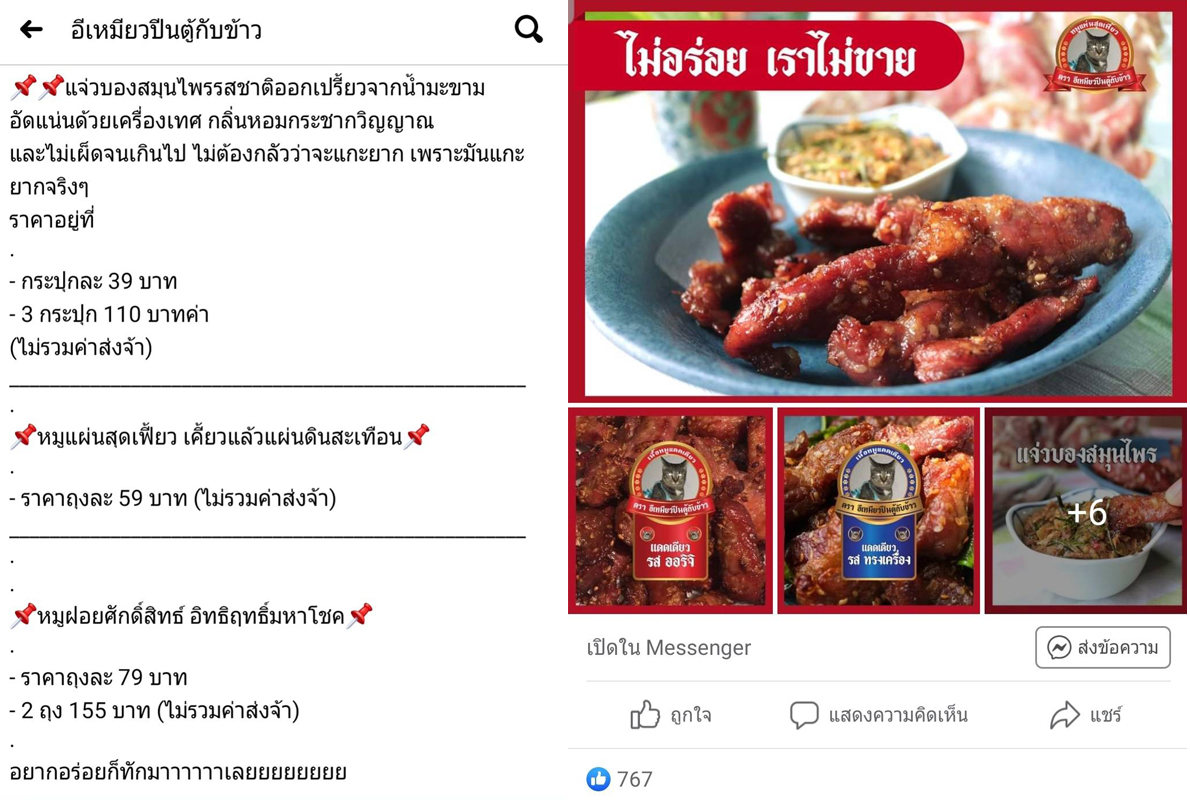Share the post via แชร์
The width and height of the screenshot is (1190, 800).
pyautogui.click(x=1086, y=715)
